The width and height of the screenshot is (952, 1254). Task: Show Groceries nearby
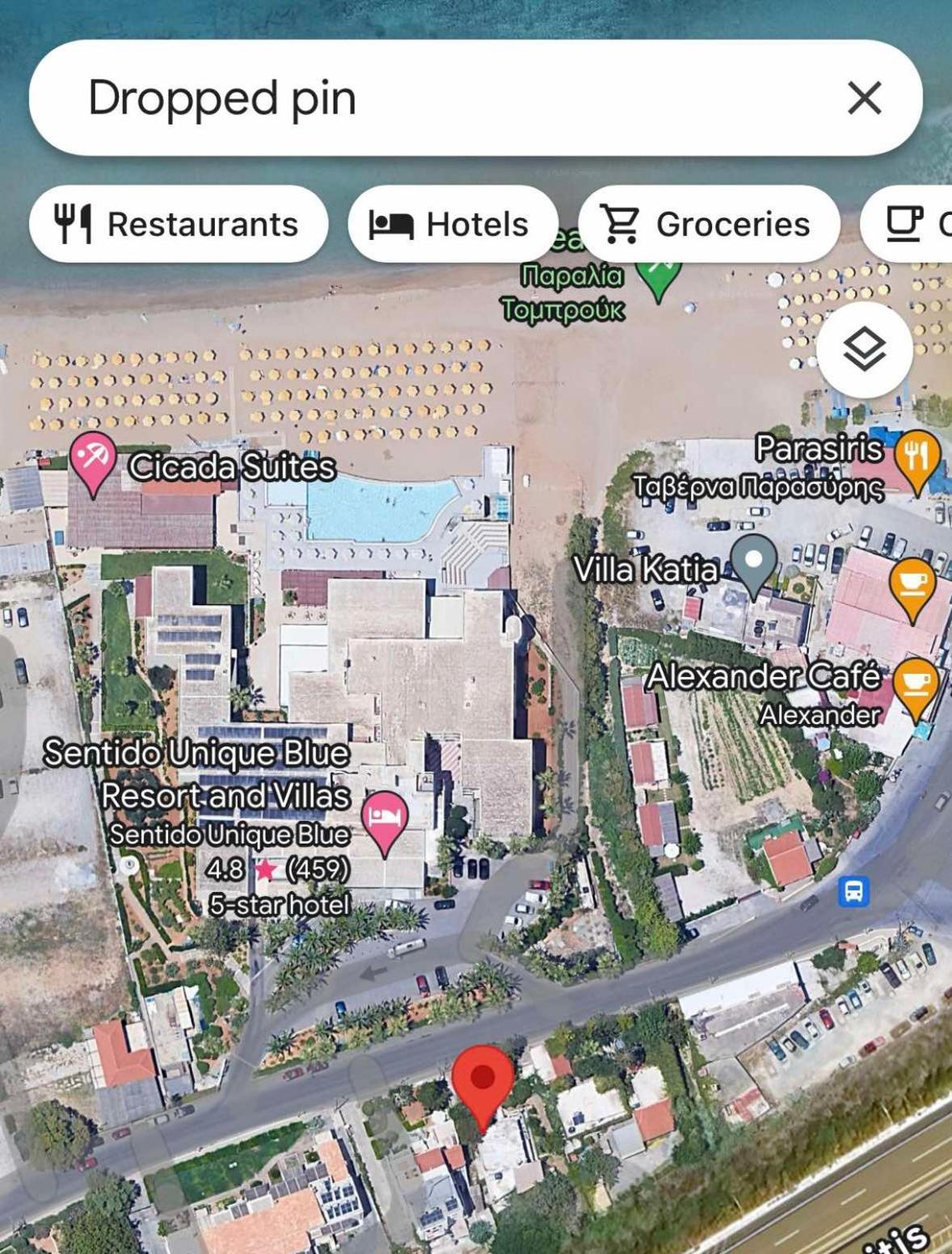point(708,225)
